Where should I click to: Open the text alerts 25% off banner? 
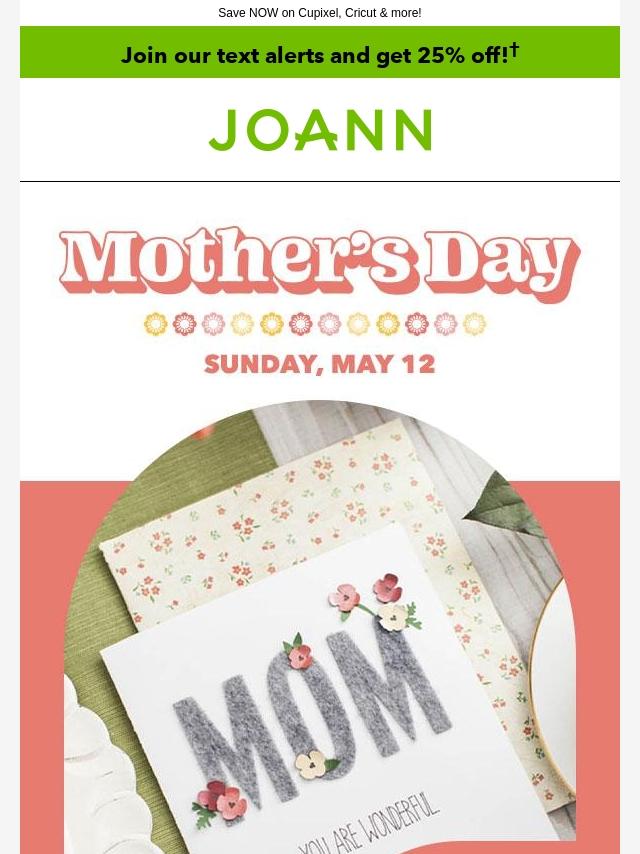(x=320, y=54)
